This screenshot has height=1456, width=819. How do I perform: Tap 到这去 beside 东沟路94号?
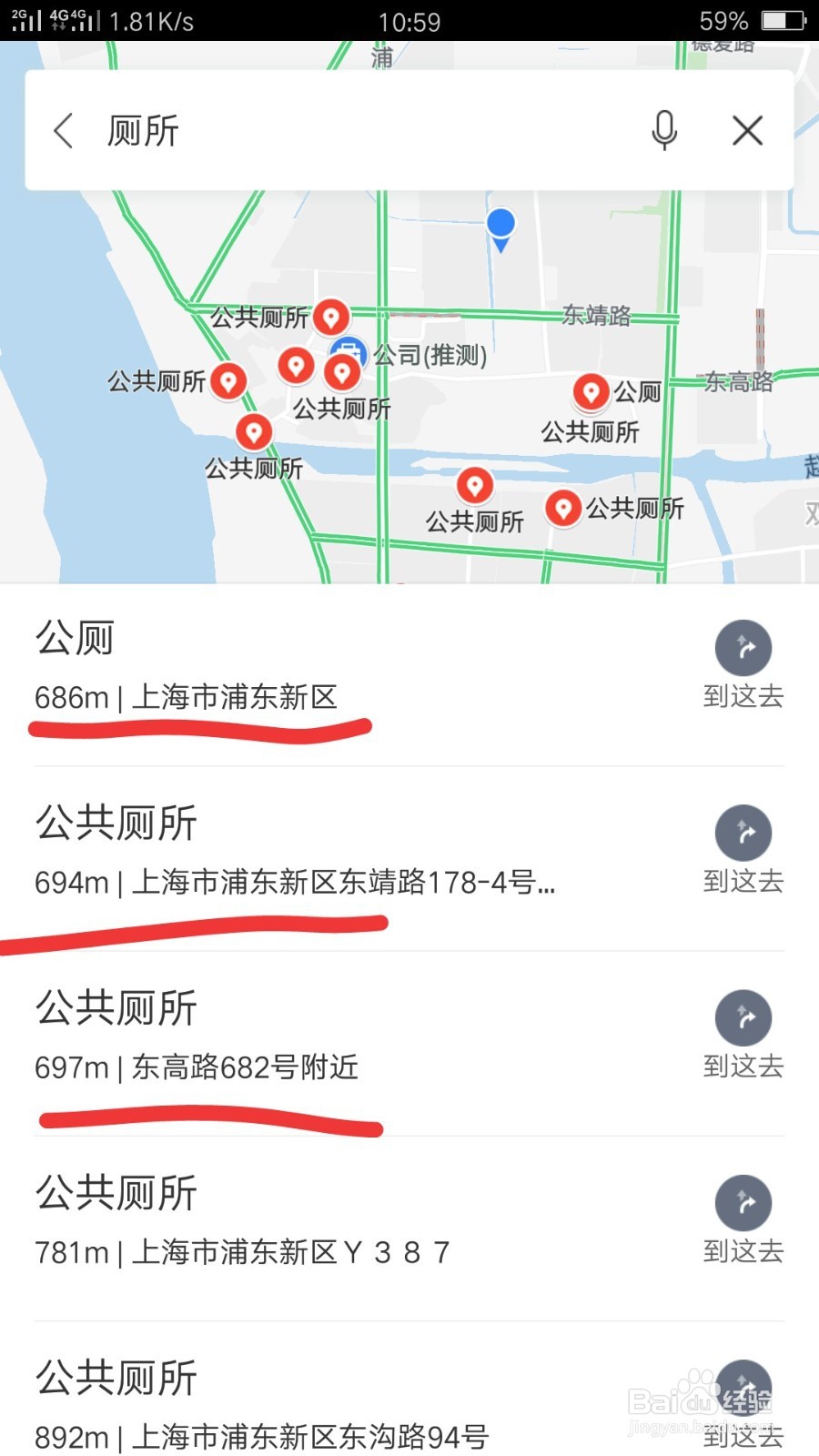coord(743,1436)
